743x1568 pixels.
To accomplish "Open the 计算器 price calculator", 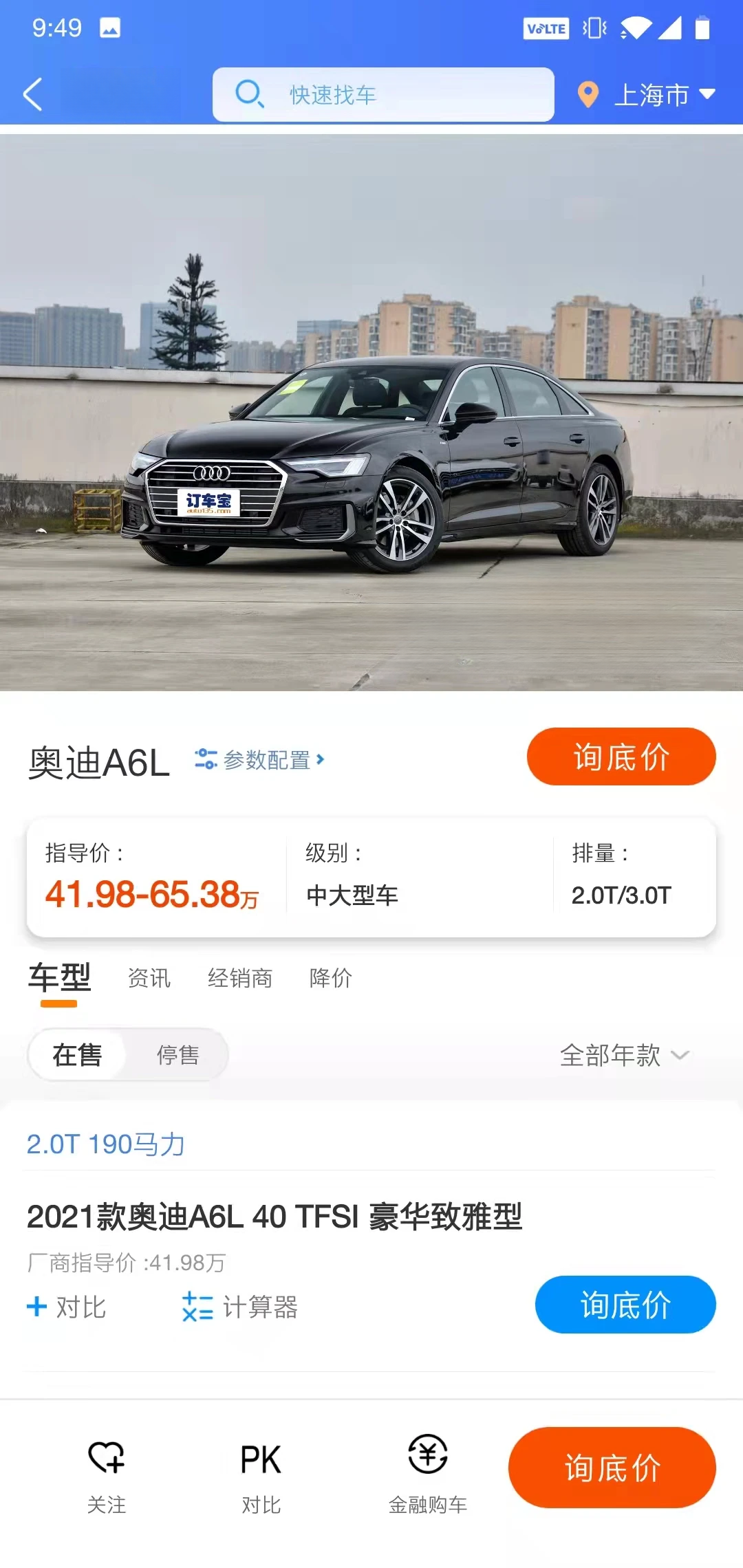I will click(239, 1307).
